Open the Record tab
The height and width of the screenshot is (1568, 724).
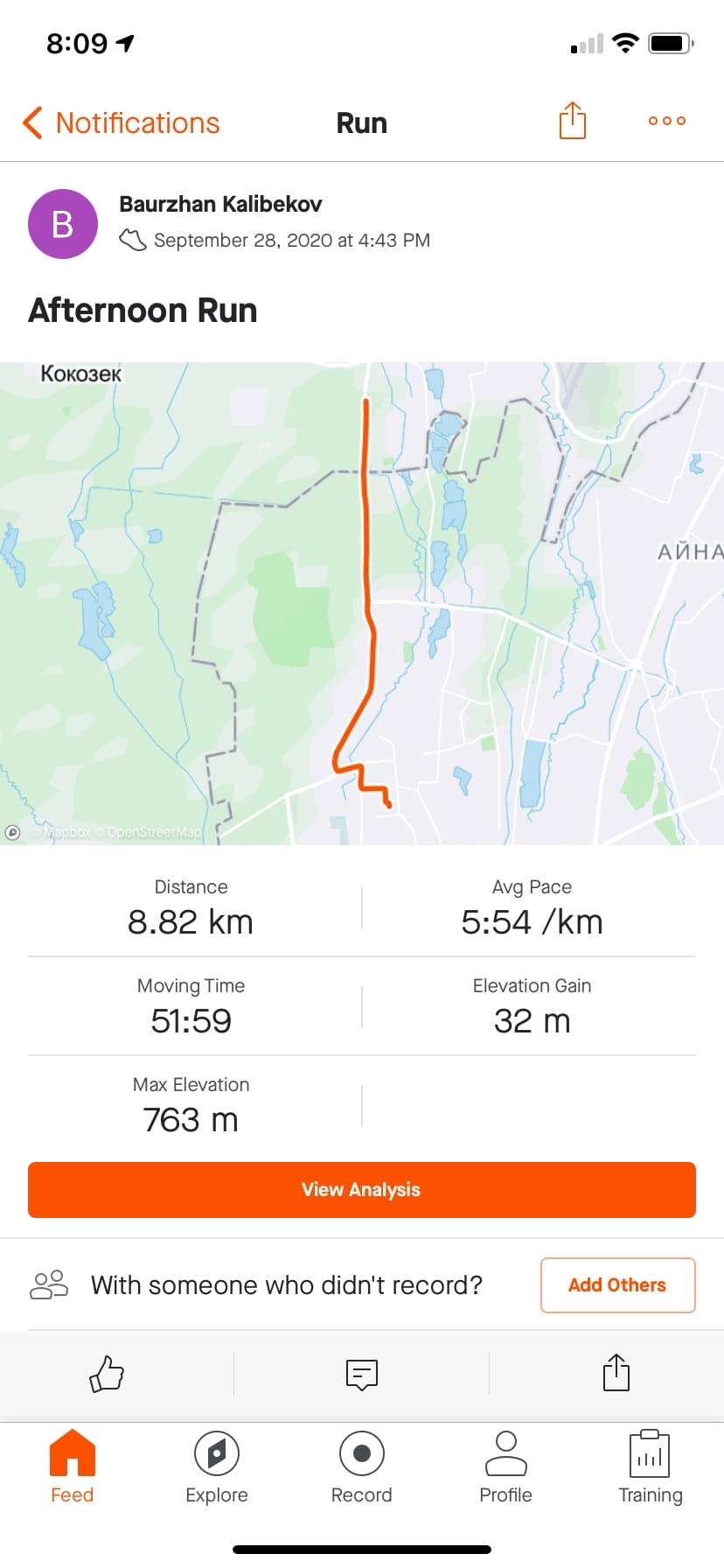(x=361, y=1466)
